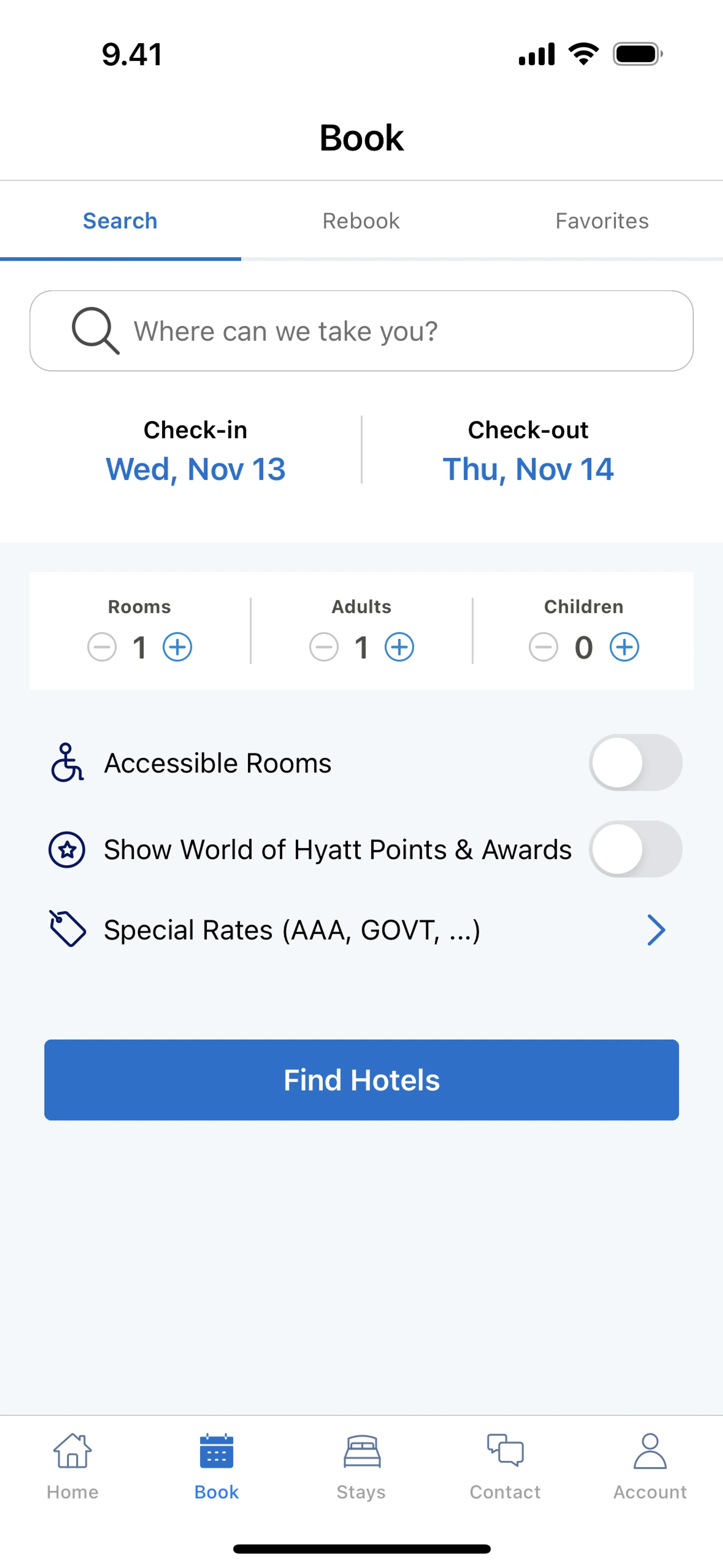The image size is (723, 1568).
Task: Switch to the Rebook tab
Action: pyautogui.click(x=361, y=221)
